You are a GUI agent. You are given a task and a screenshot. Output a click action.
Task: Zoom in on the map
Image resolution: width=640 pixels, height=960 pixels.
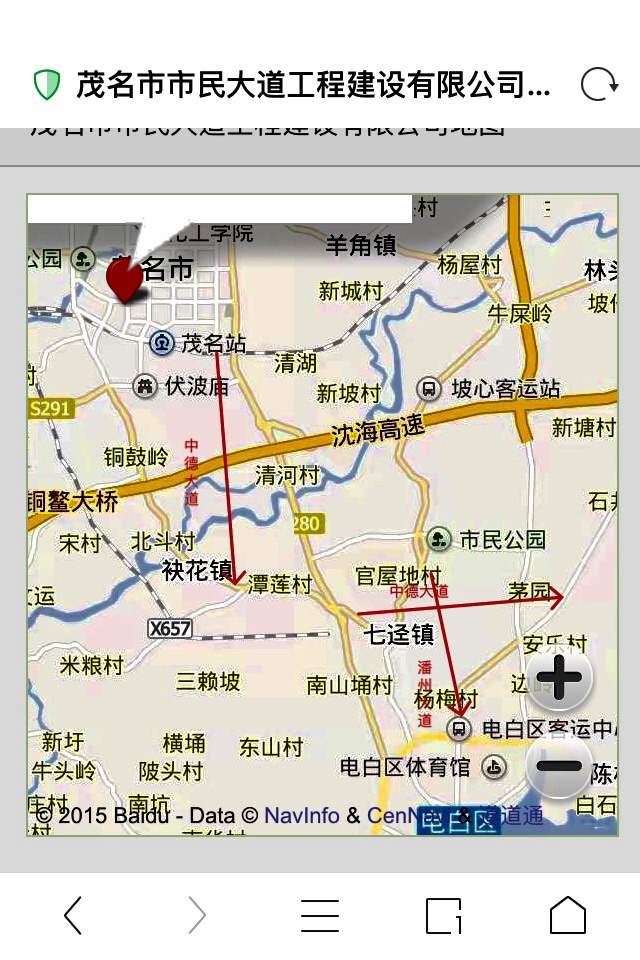(559, 679)
